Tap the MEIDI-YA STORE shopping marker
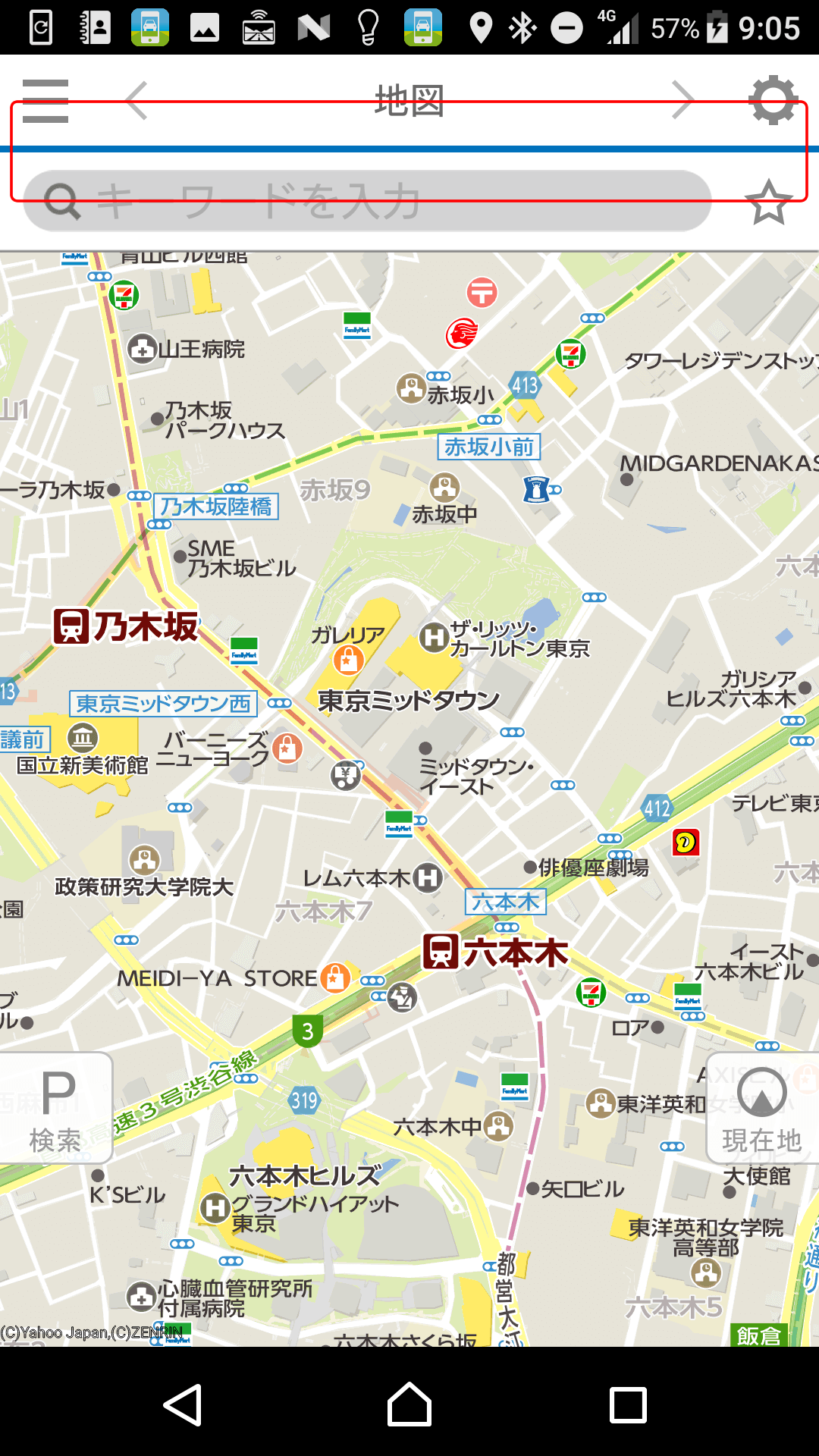The width and height of the screenshot is (819, 1456). click(x=334, y=978)
